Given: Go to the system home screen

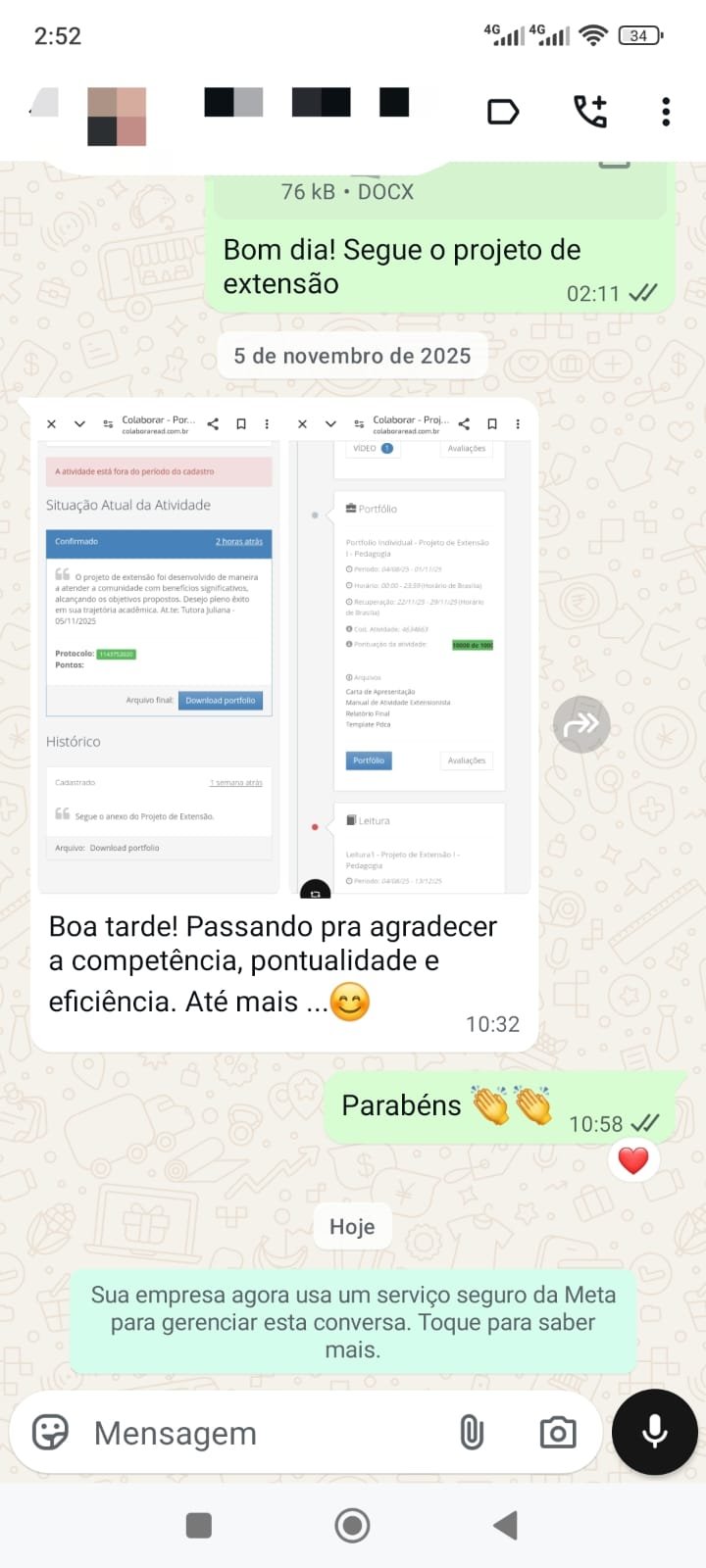Looking at the screenshot, I should pyautogui.click(x=352, y=1525).
